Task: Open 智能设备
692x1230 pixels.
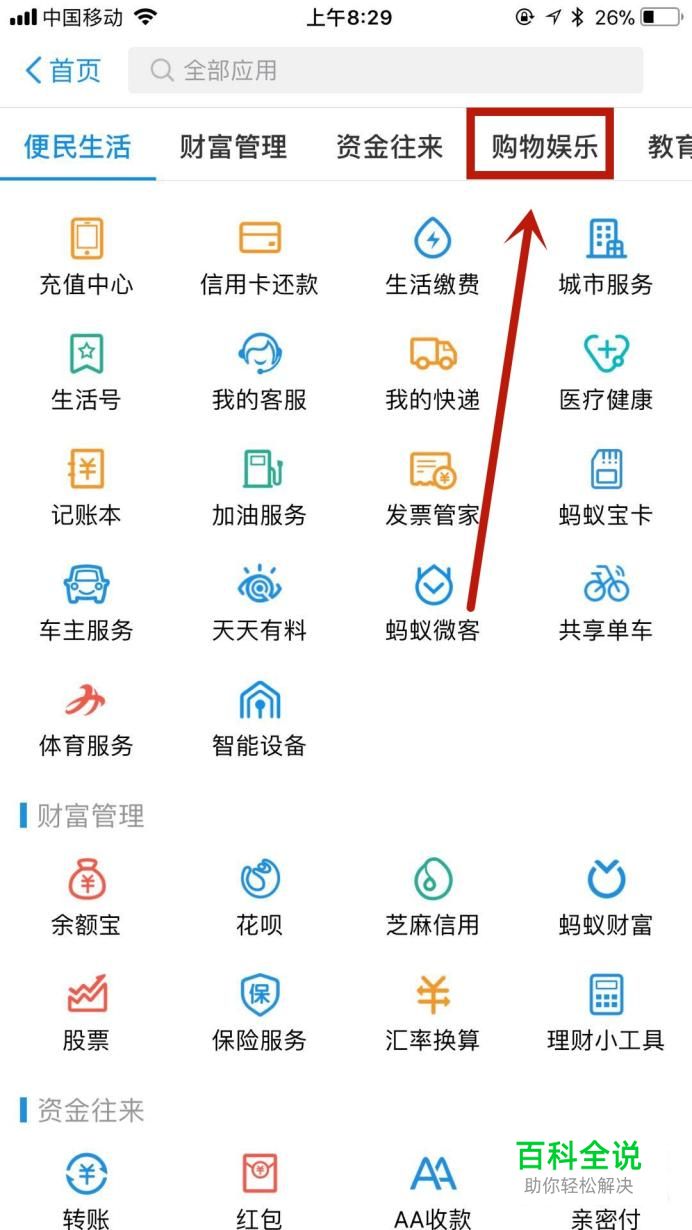Action: coord(259,717)
